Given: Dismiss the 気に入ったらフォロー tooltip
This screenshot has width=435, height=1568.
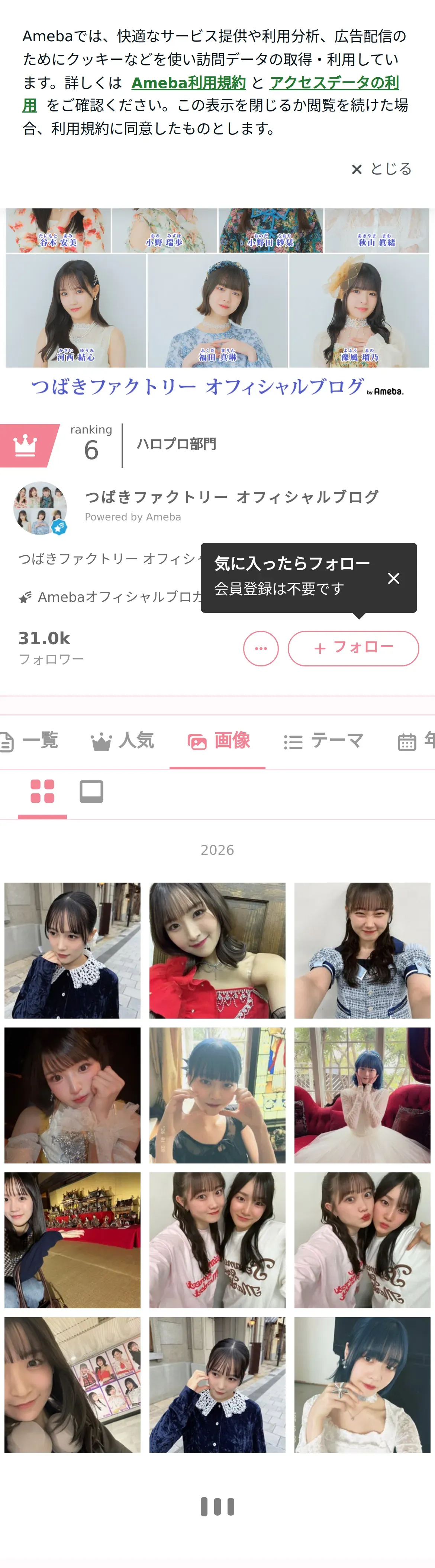Looking at the screenshot, I should click(x=394, y=578).
